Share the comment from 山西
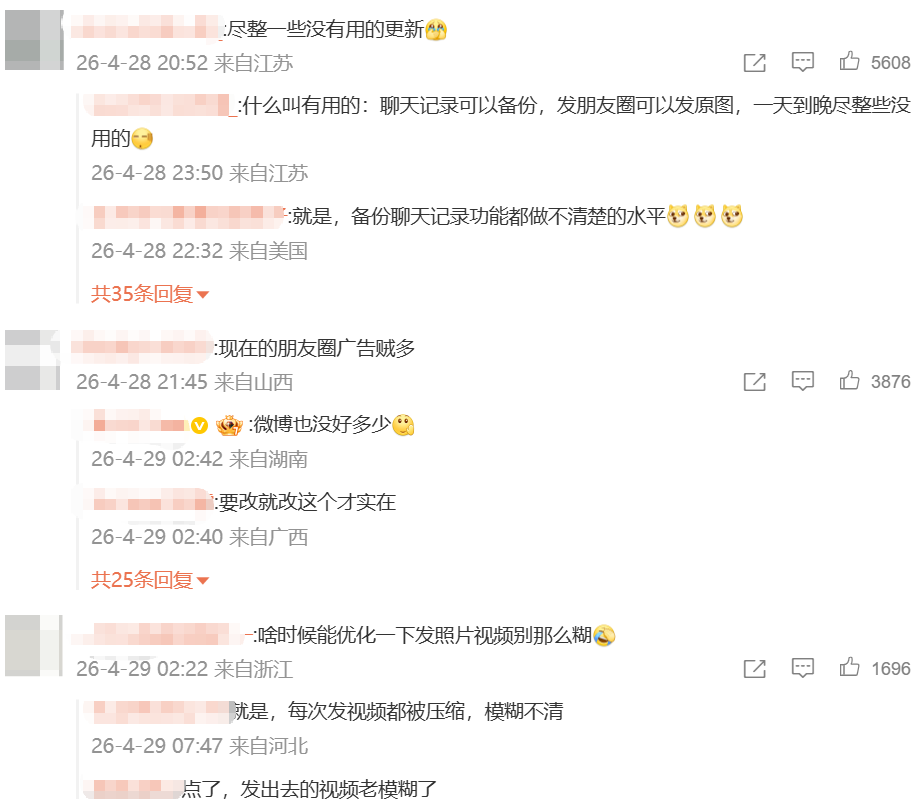This screenshot has width=921, height=799. 755,382
